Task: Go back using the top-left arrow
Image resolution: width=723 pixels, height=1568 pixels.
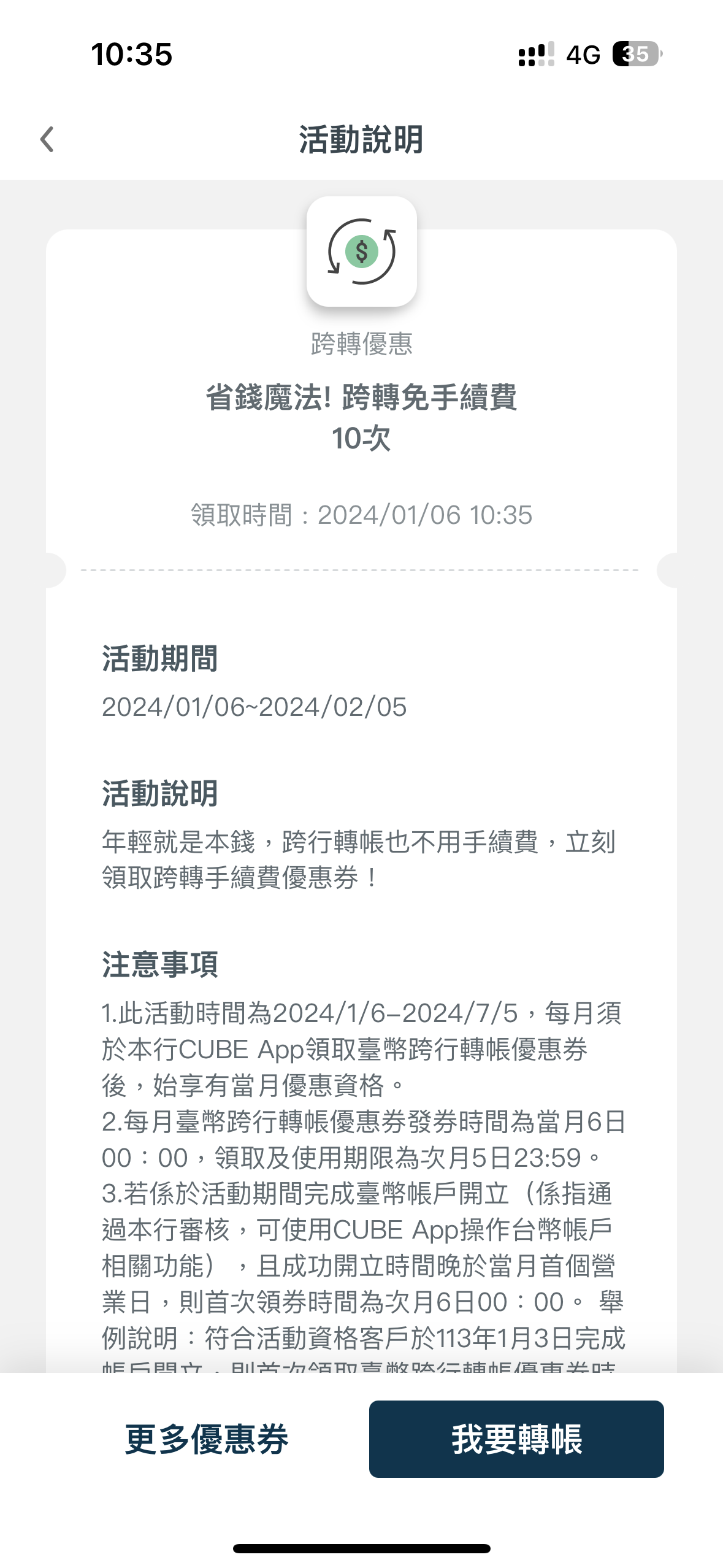Action: pos(47,139)
